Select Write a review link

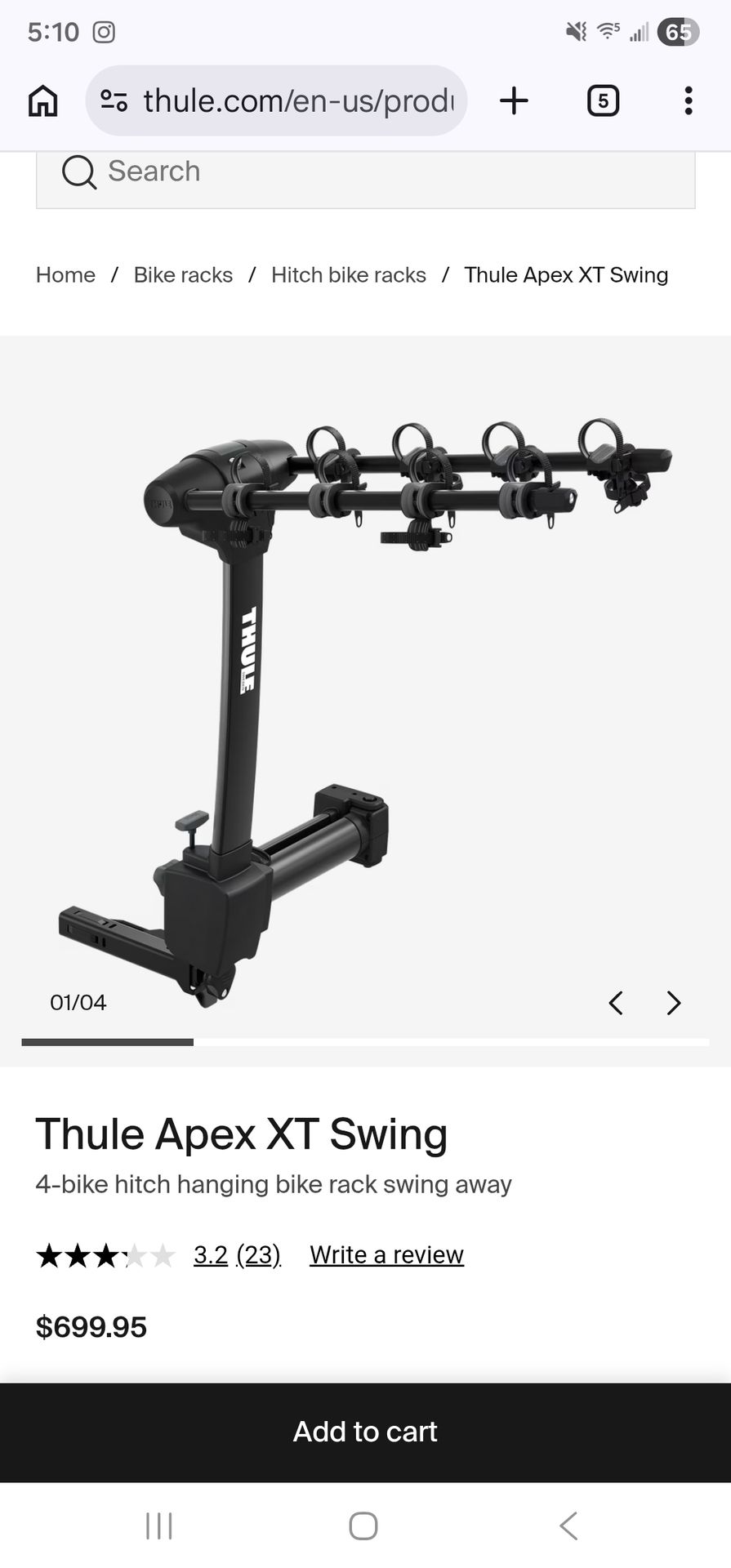386,1254
